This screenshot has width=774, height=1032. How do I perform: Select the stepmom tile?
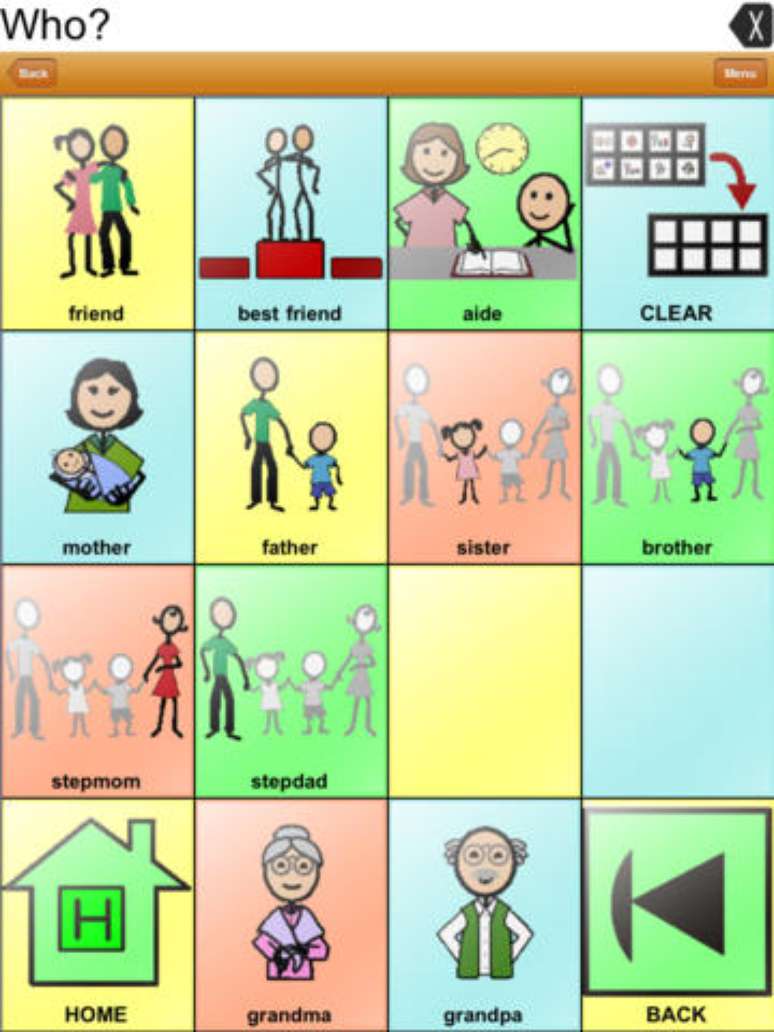(x=97, y=681)
